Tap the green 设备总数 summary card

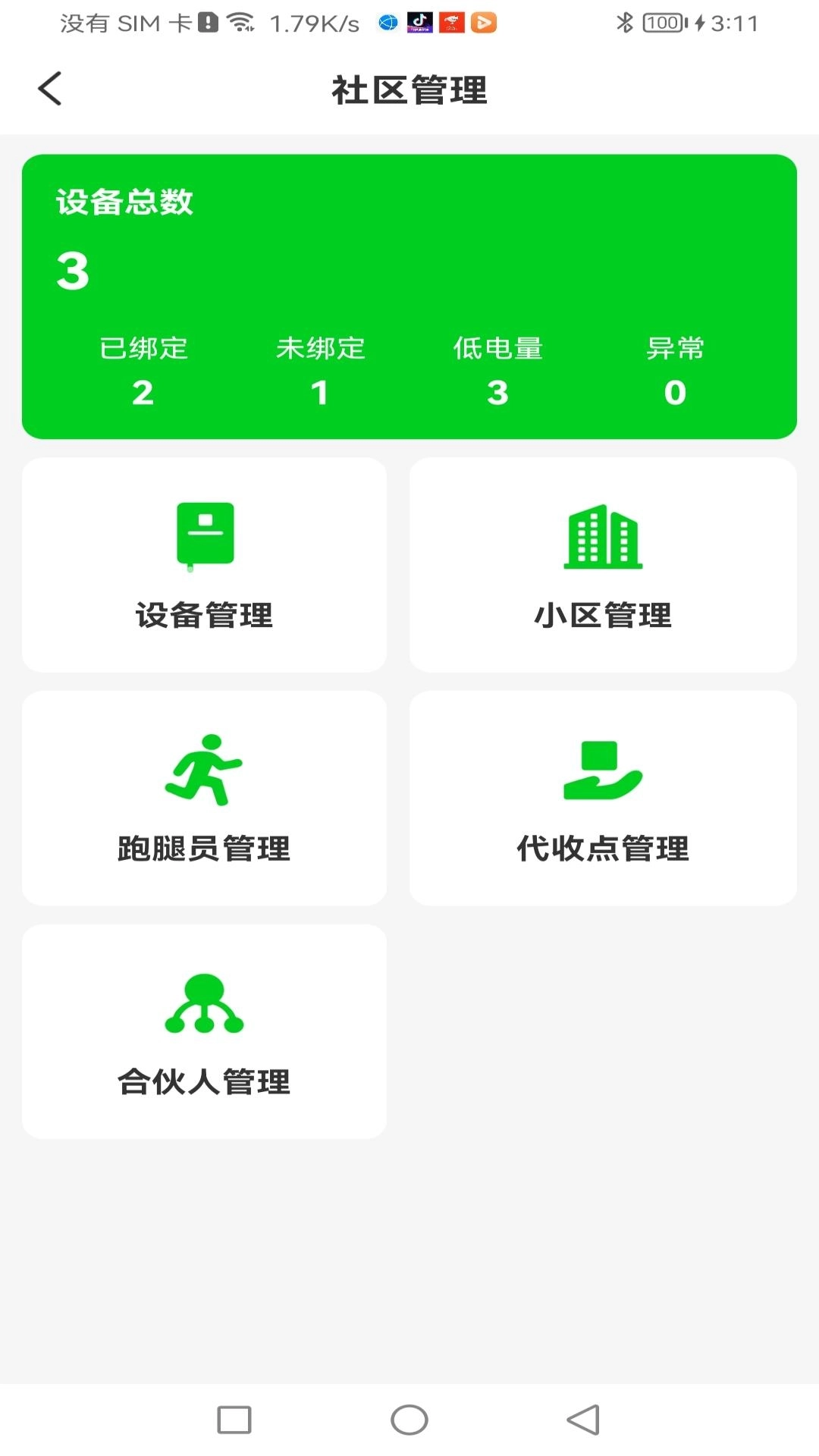(x=409, y=296)
